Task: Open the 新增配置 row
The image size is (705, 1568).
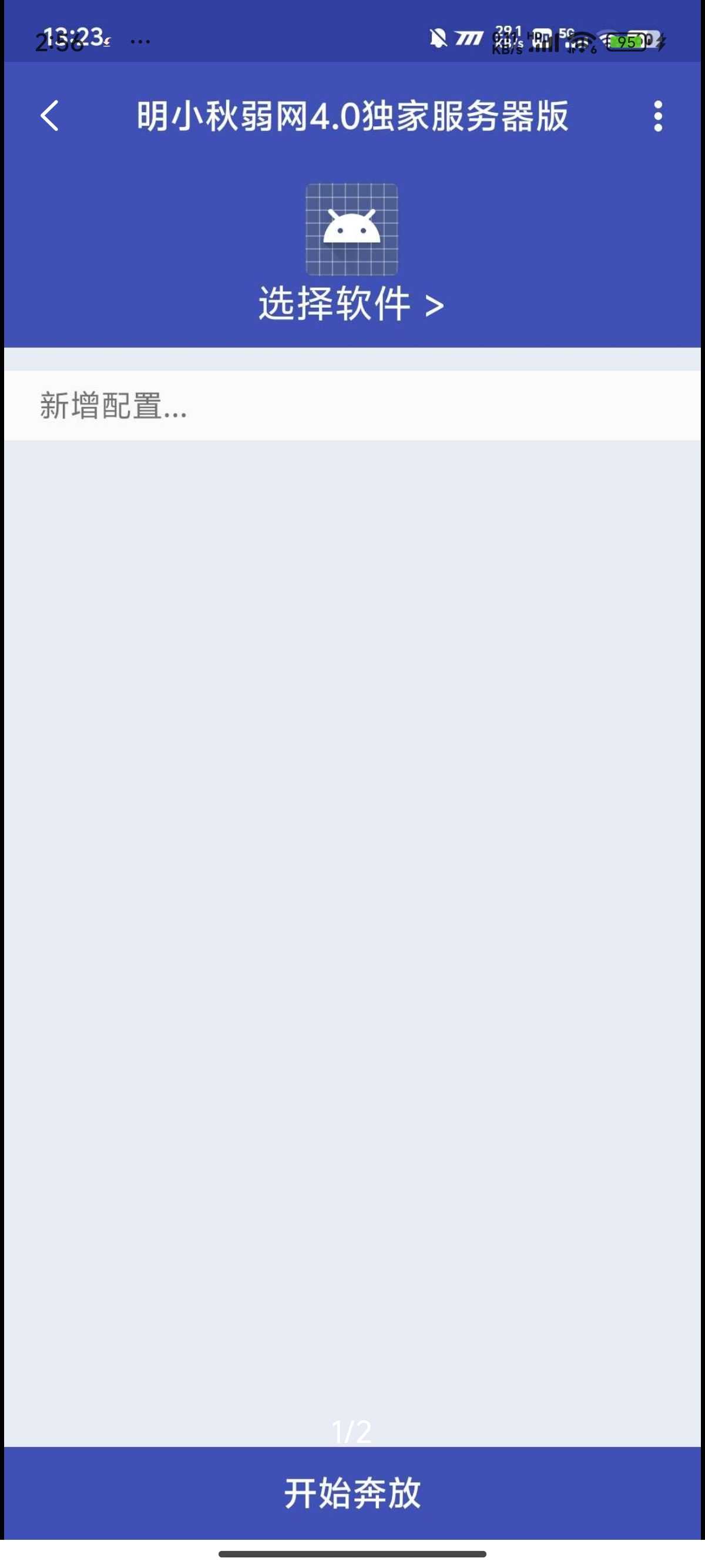Action: click(352, 405)
